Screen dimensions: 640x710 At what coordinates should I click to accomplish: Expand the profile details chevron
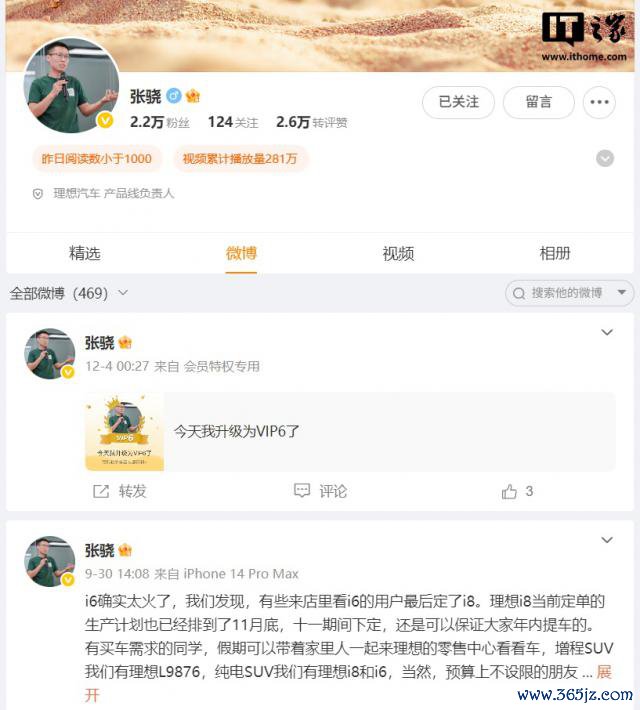(x=605, y=158)
